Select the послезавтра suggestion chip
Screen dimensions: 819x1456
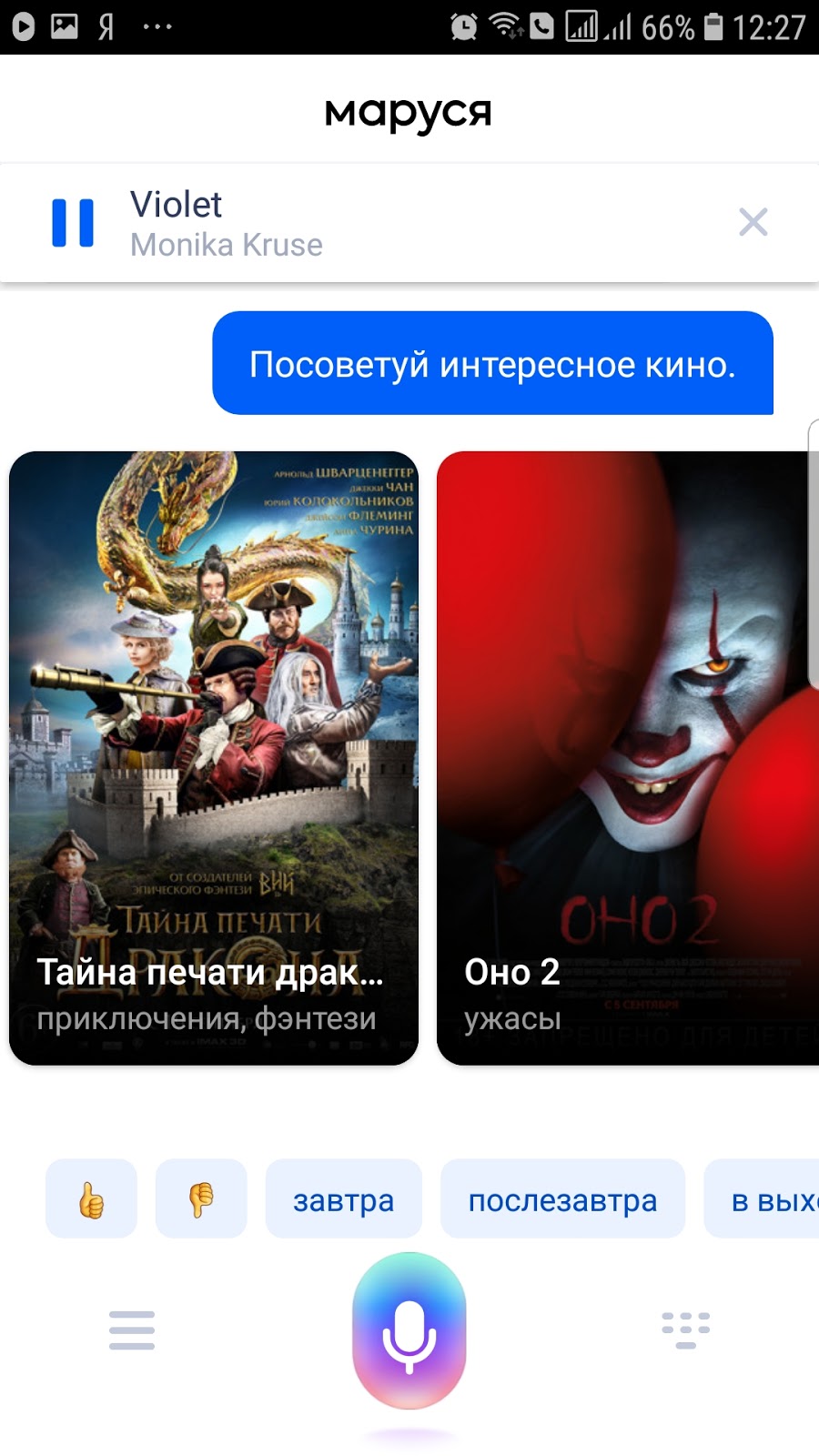(x=562, y=1199)
